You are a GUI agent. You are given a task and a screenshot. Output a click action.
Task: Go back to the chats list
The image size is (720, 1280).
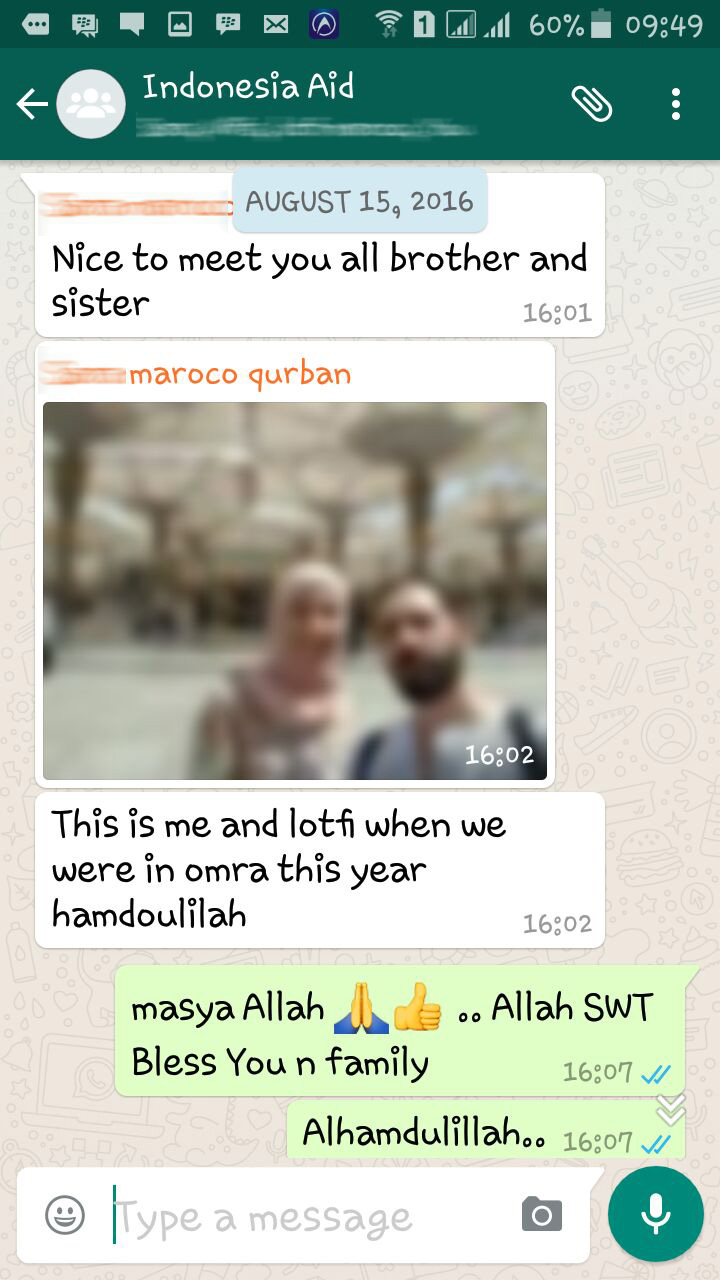tap(33, 104)
